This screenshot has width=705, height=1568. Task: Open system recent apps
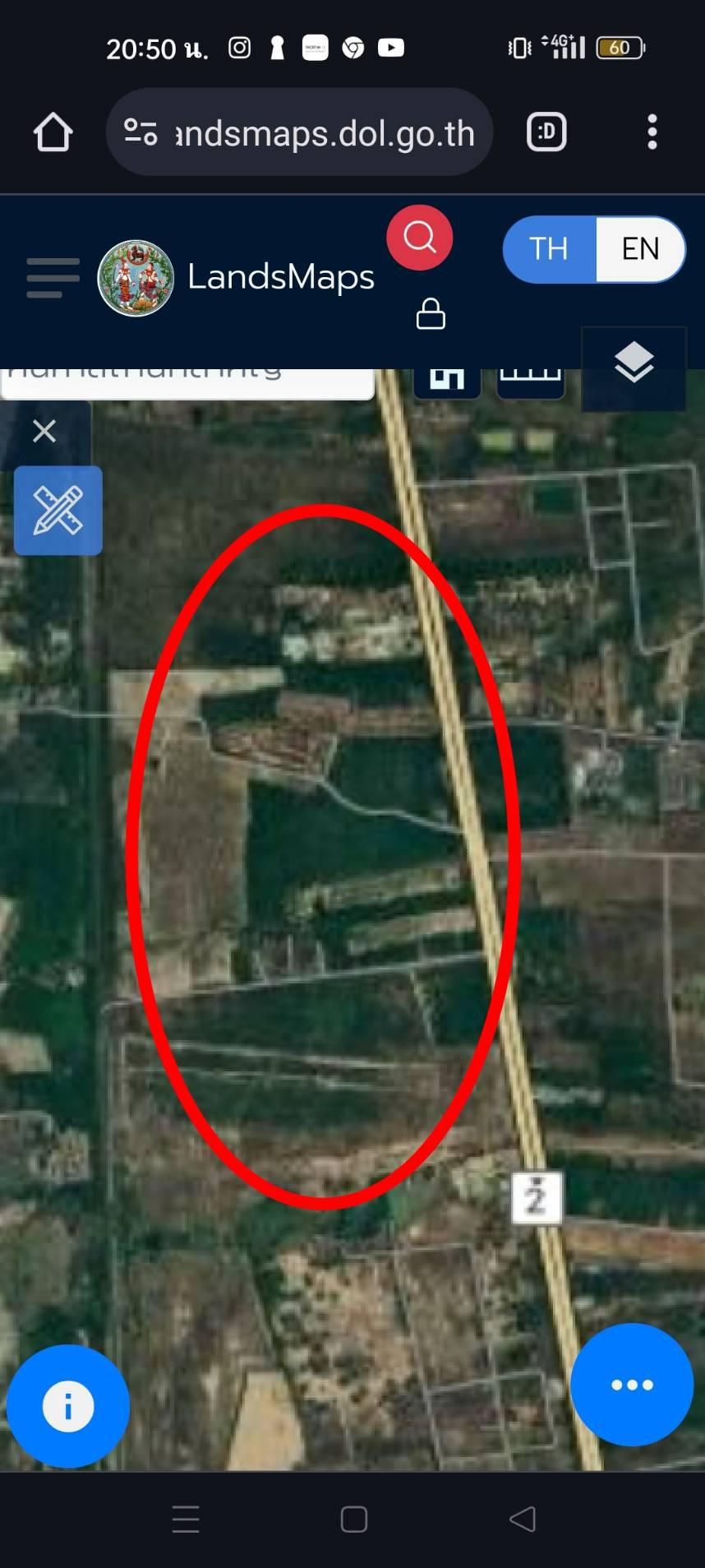click(186, 1519)
